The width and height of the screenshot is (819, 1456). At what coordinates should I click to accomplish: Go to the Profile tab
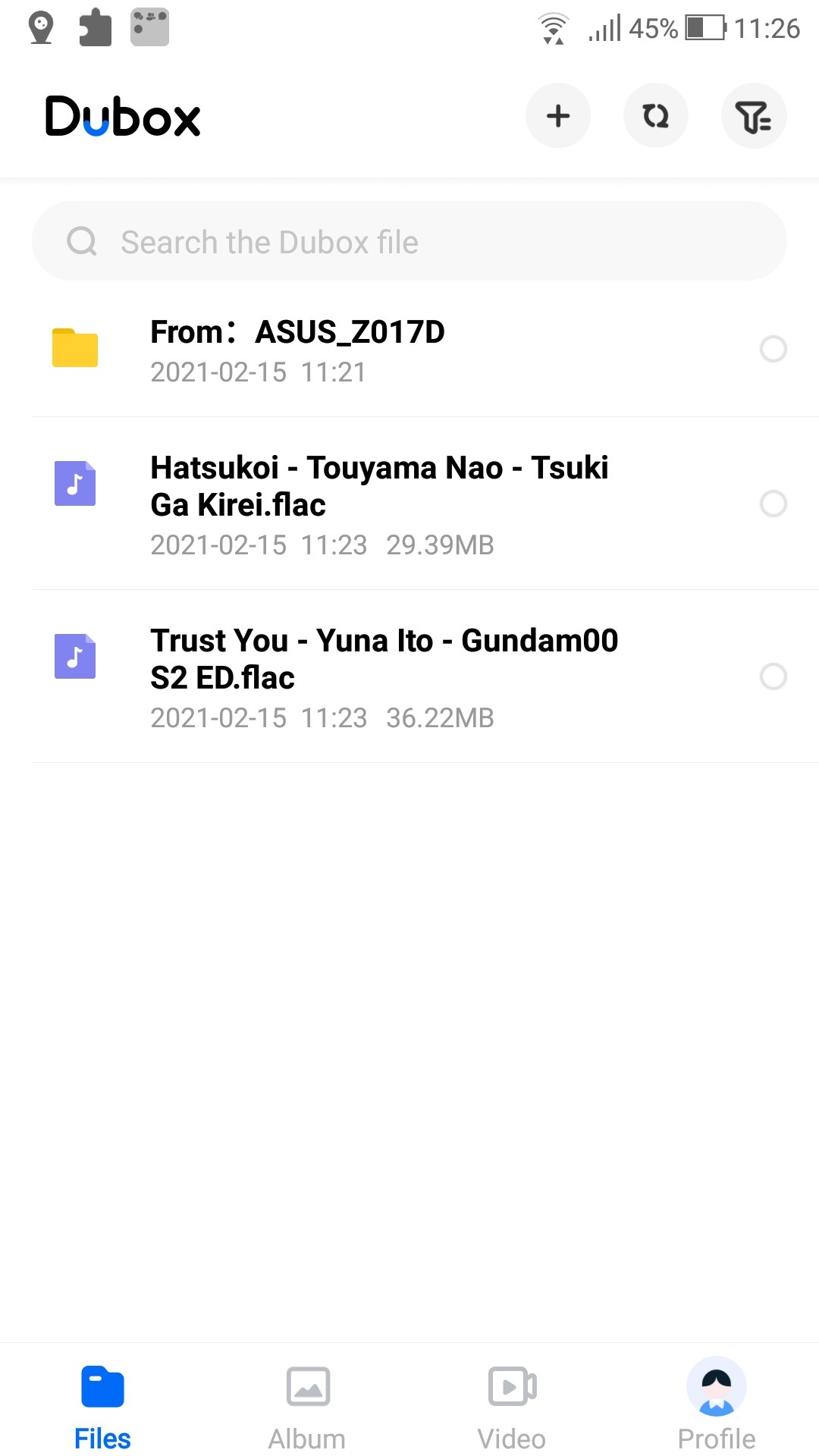tap(717, 1406)
